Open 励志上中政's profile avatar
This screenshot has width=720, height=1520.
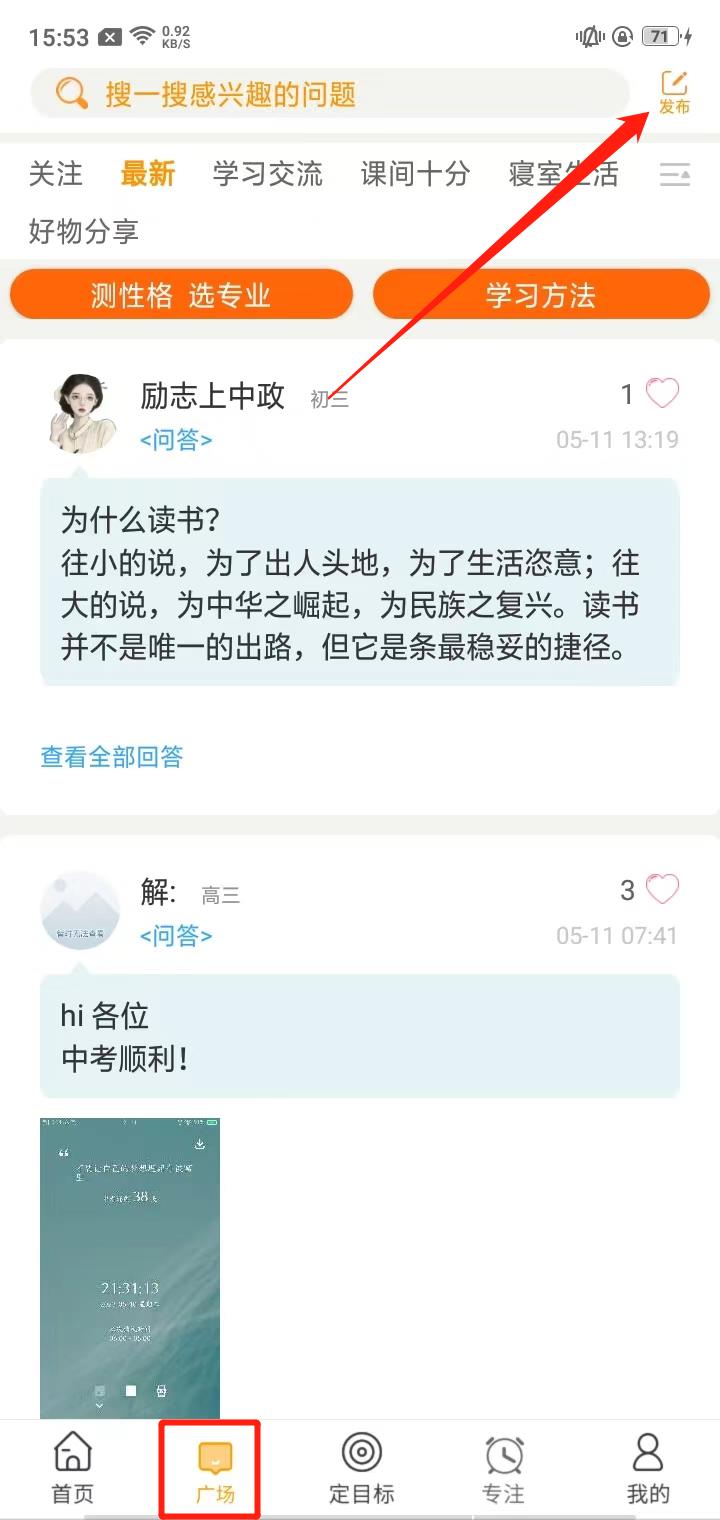(x=80, y=413)
